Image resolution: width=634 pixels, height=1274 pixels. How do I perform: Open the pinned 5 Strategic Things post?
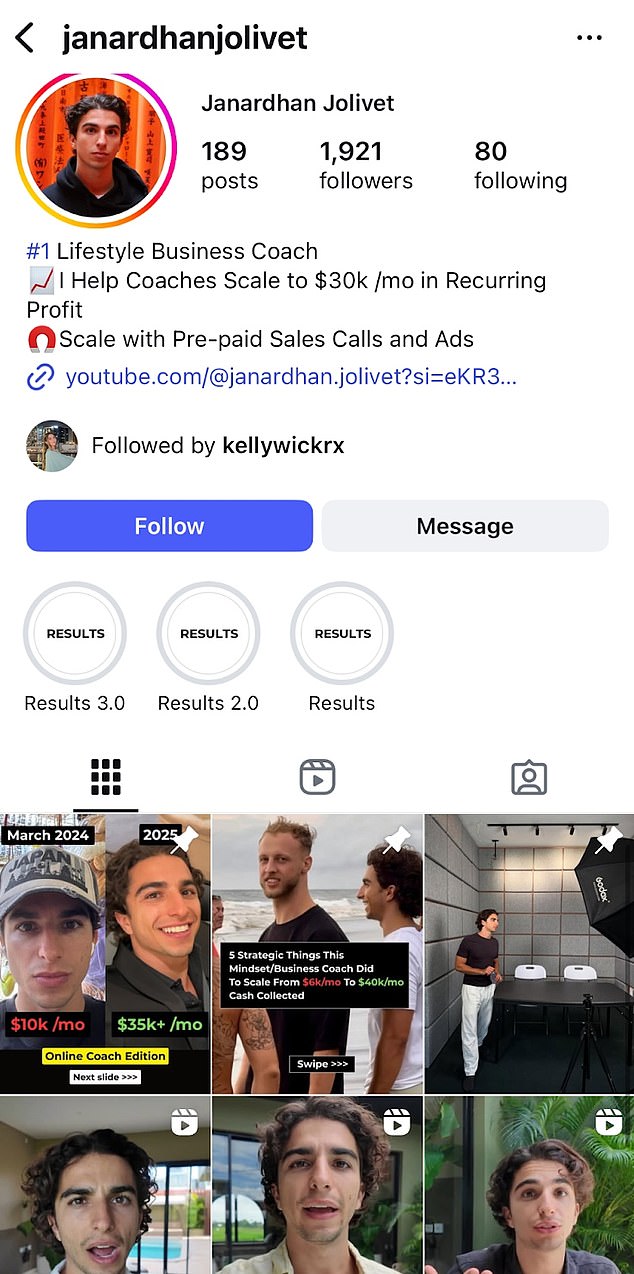317,953
